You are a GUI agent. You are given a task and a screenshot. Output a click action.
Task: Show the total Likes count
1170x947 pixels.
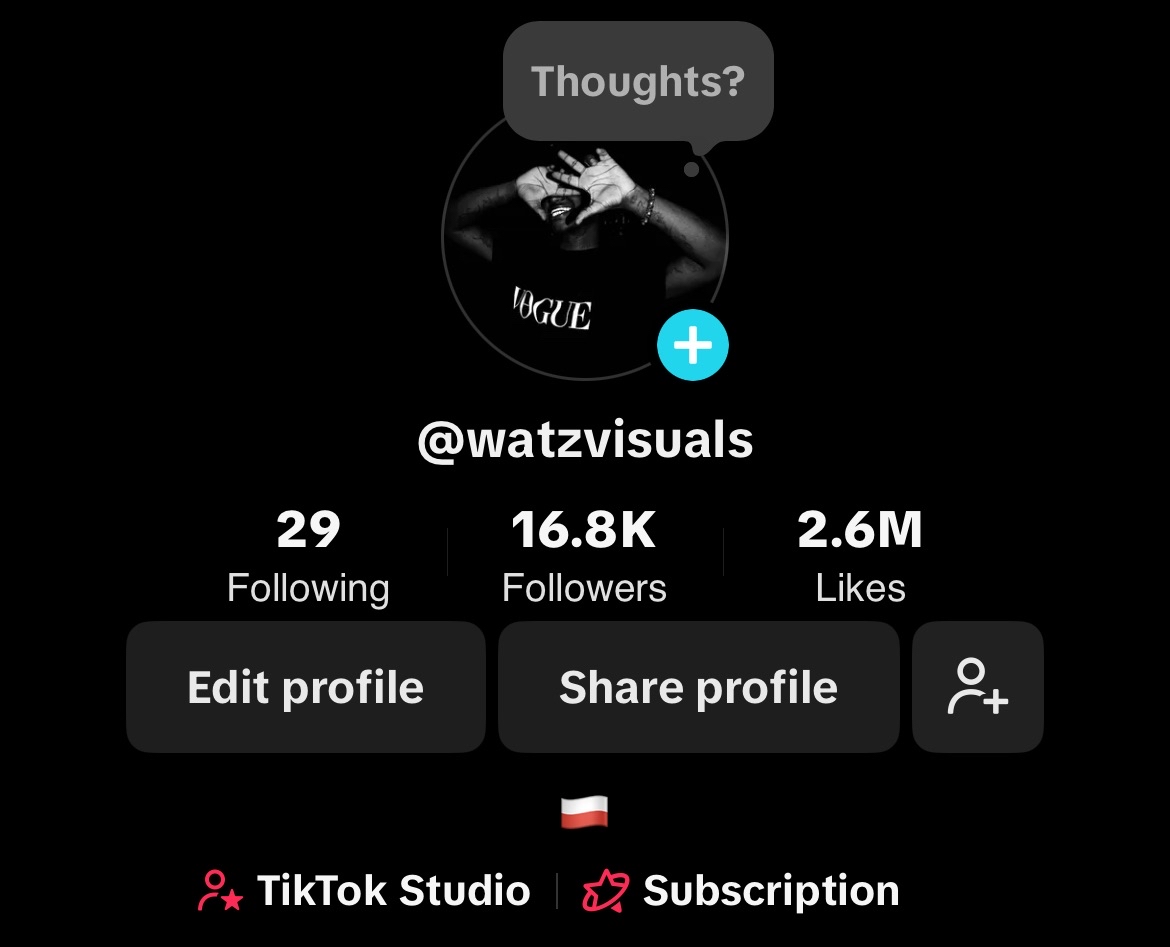(860, 556)
